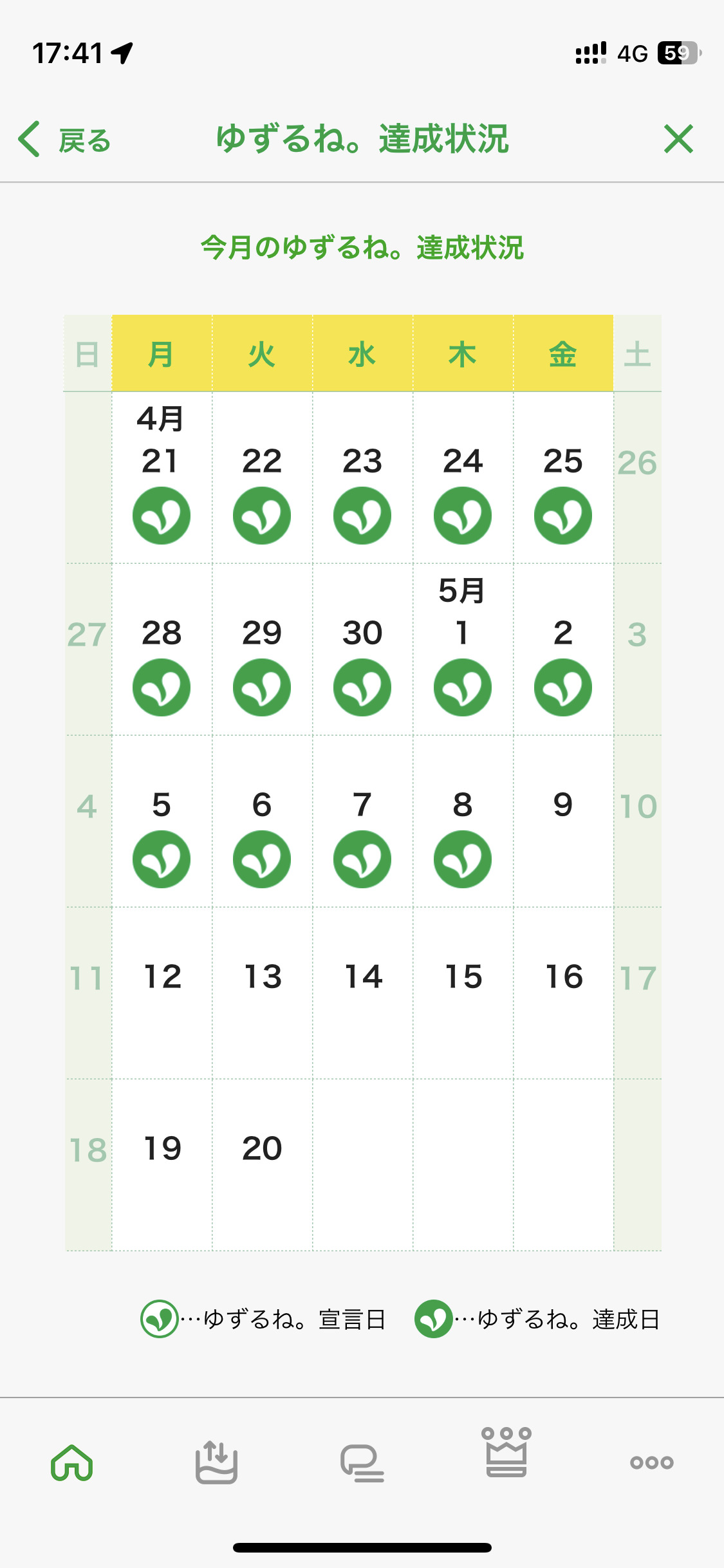Viewport: 724px width, 1568px height.
Task: Open the home tab in bottom bar
Action: 72,1462
